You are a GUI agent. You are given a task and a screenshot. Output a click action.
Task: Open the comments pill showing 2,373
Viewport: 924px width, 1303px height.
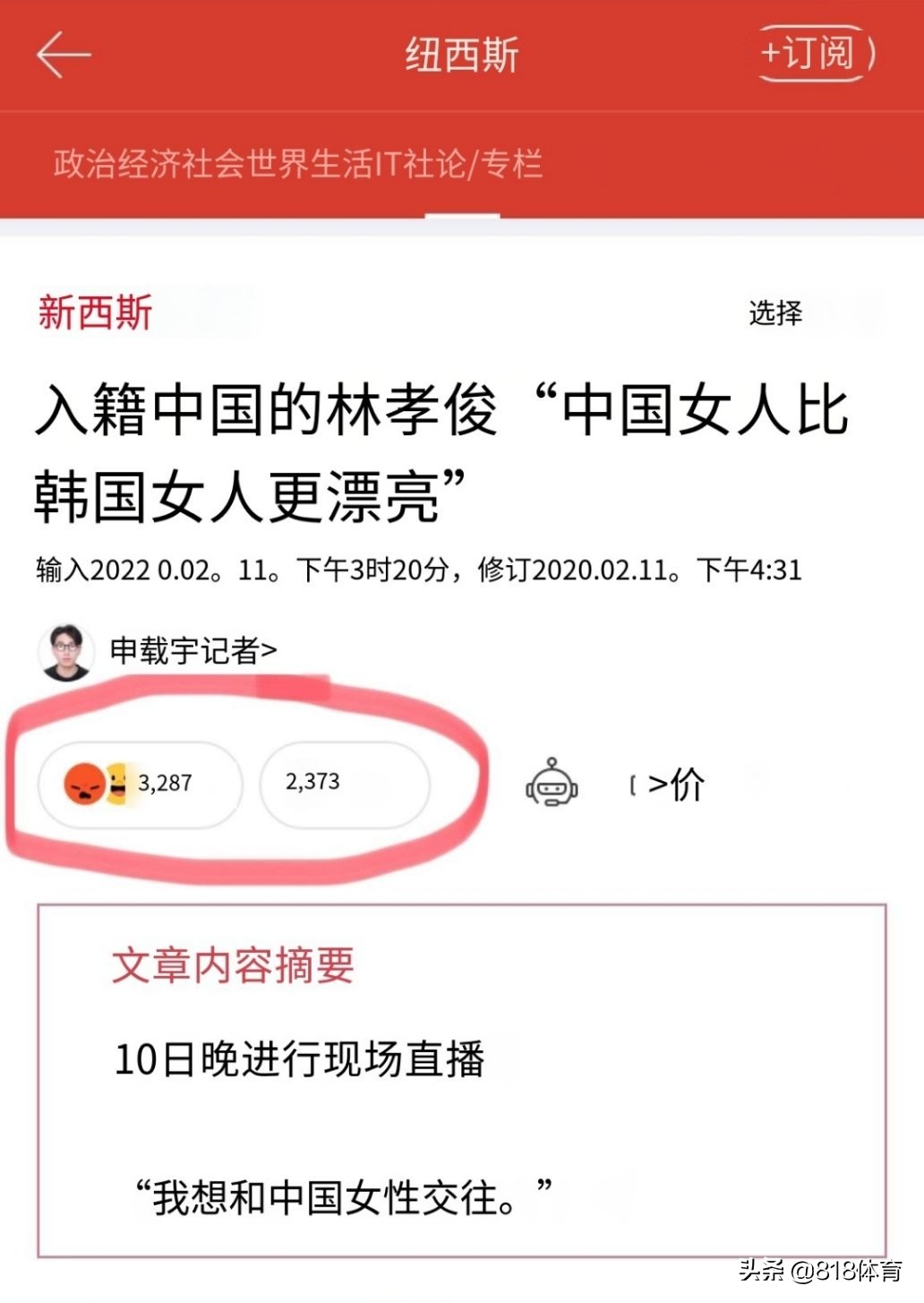344,783
